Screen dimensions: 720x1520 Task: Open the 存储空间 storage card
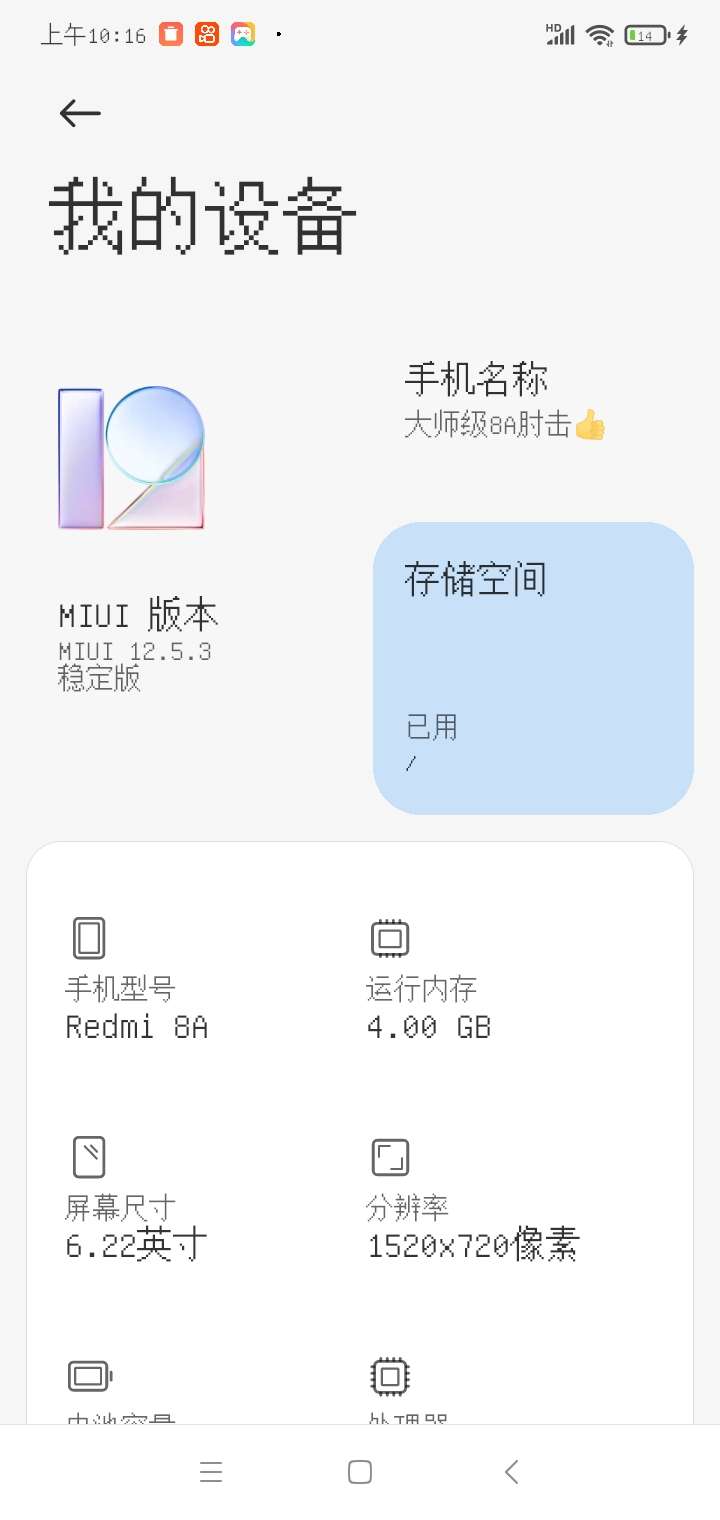click(x=533, y=668)
